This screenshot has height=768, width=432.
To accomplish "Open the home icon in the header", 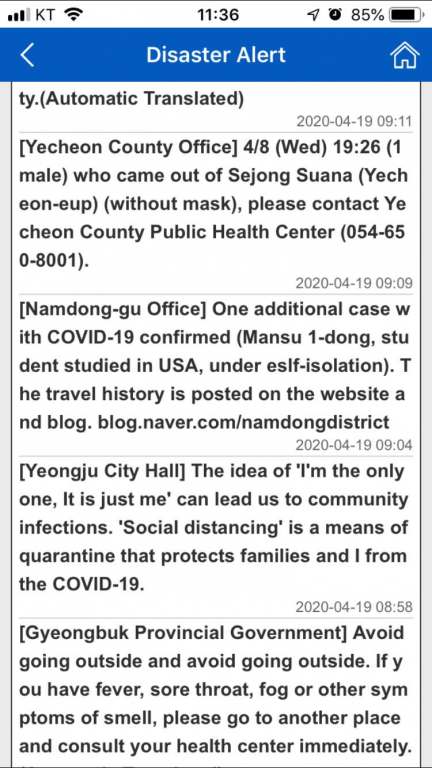I will point(405,55).
